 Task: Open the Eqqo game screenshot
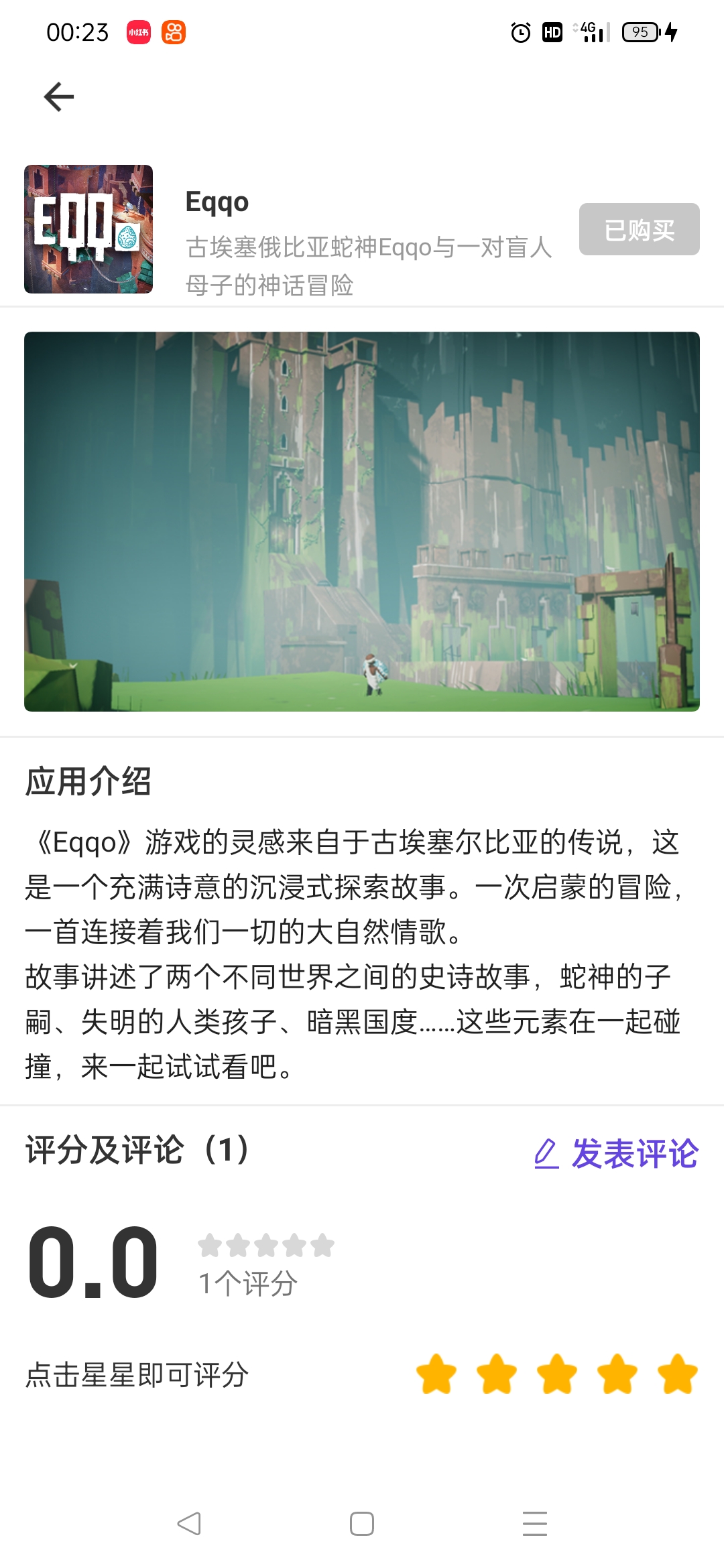pos(362,521)
